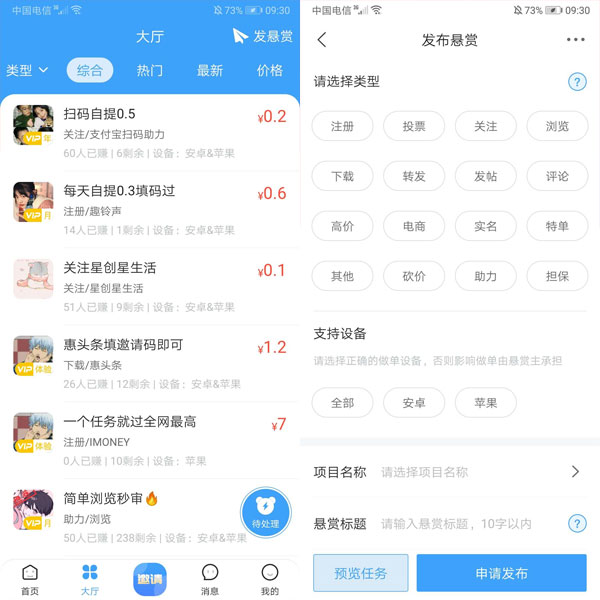The width and height of the screenshot is (600, 600).
Task: Open the 消息 tab
Action: pos(210,579)
